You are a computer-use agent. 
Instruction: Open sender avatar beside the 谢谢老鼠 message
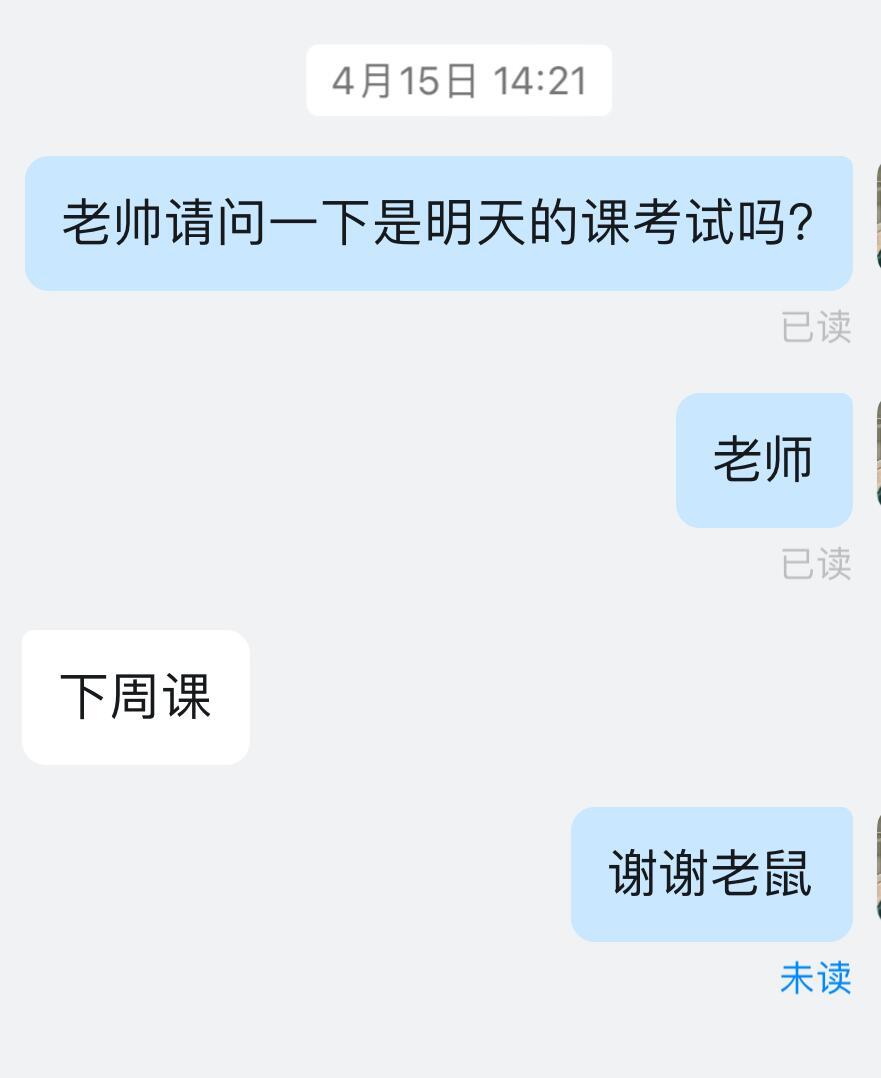coord(877,868)
